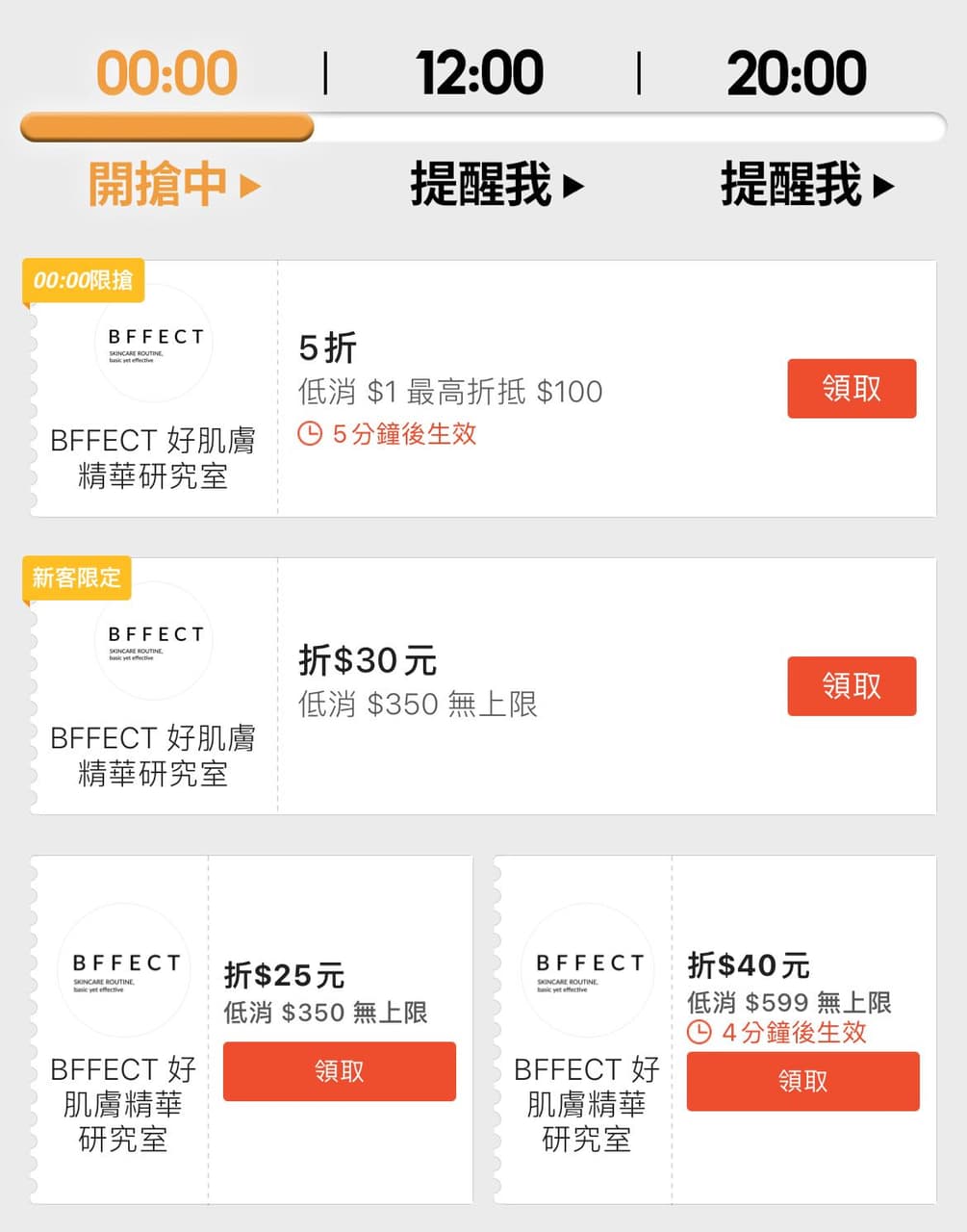Claim the 5折 coupon with 領取 button
Image resolution: width=967 pixels, height=1232 pixels.
pyautogui.click(x=852, y=388)
